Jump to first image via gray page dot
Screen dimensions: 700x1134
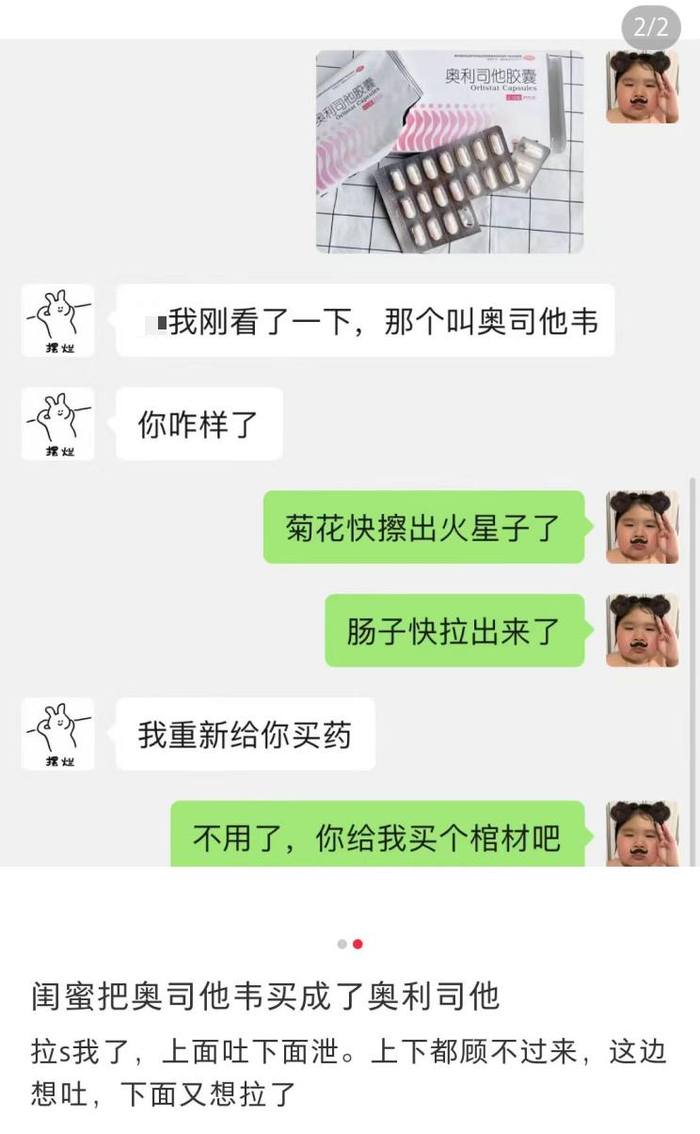tap(342, 944)
